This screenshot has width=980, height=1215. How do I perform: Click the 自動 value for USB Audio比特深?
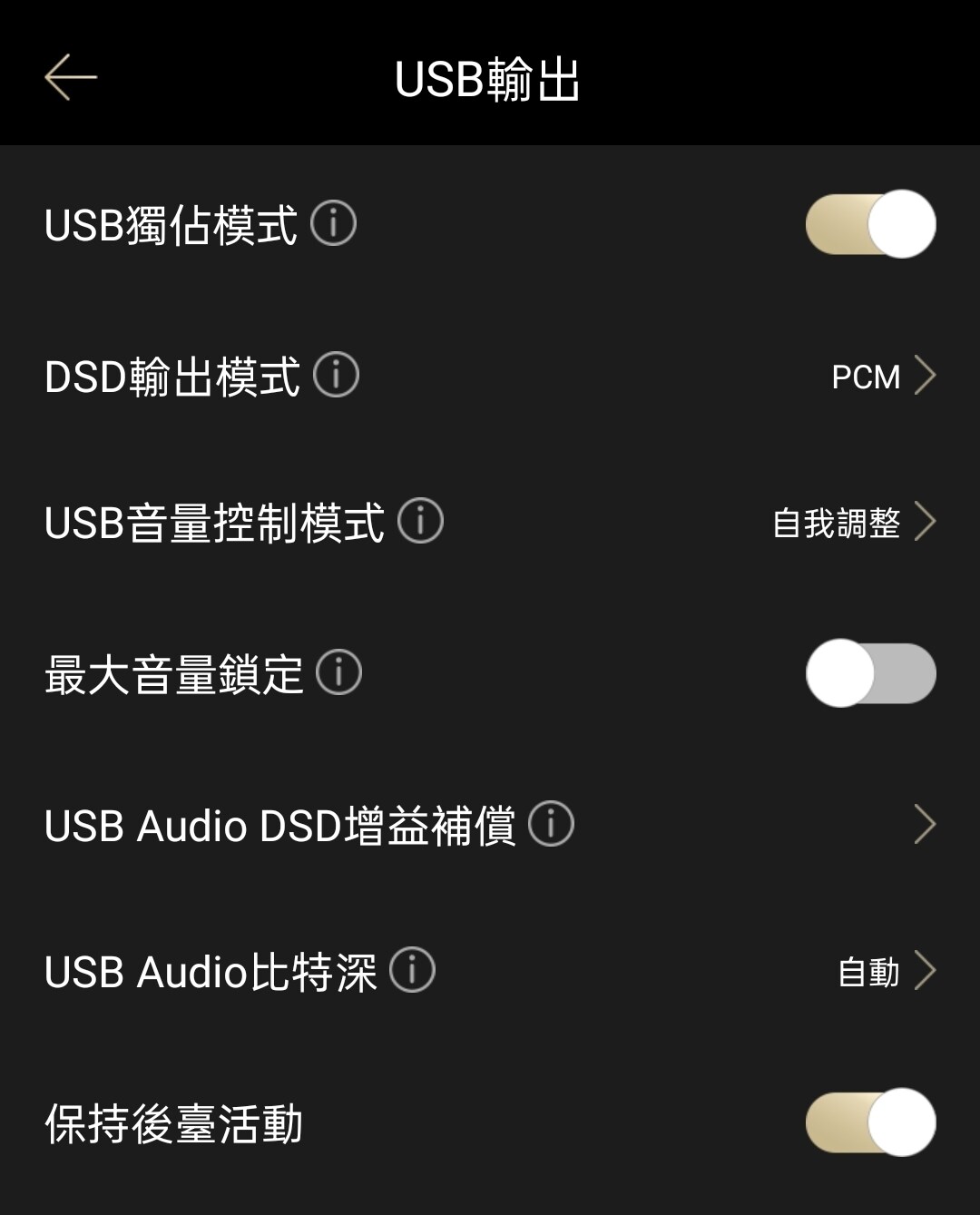[x=869, y=971]
